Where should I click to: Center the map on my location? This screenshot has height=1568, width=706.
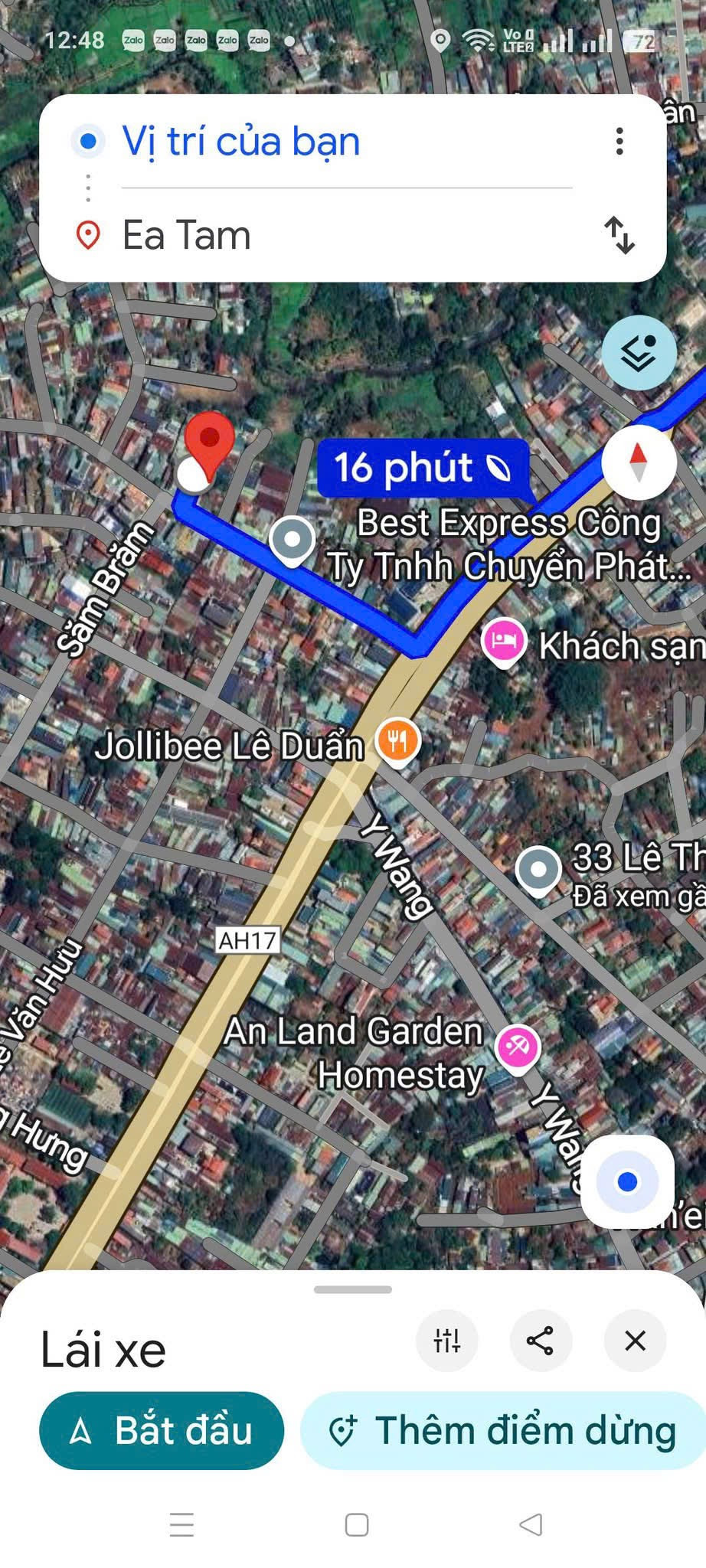pyautogui.click(x=627, y=1181)
